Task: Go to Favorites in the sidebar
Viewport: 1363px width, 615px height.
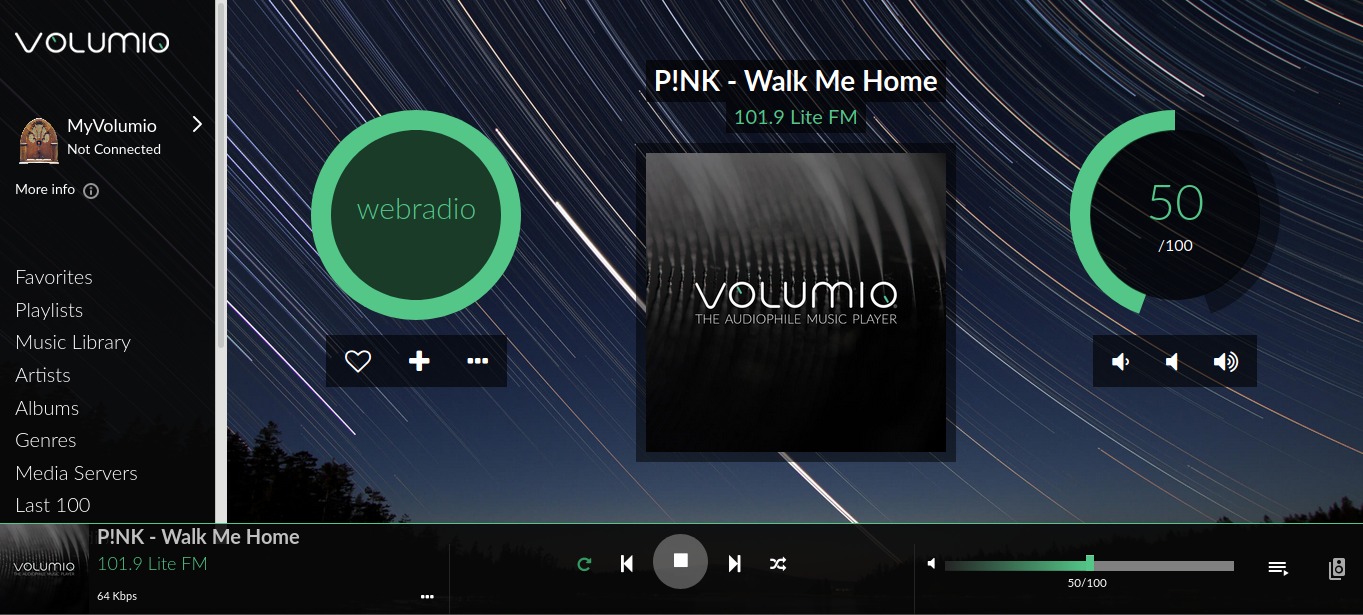Action: [x=54, y=277]
